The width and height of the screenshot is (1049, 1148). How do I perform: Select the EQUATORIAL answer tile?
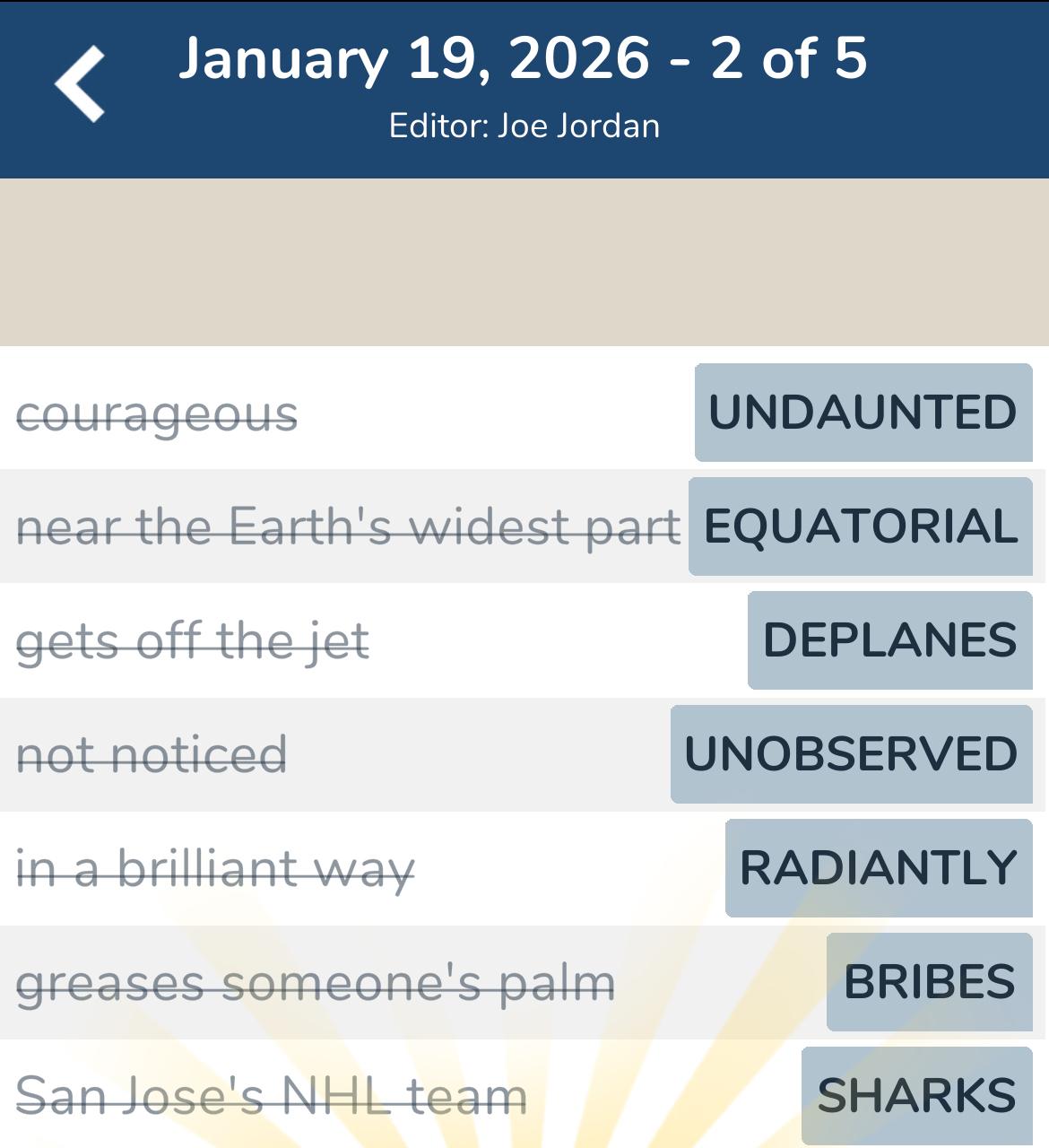[x=859, y=527]
